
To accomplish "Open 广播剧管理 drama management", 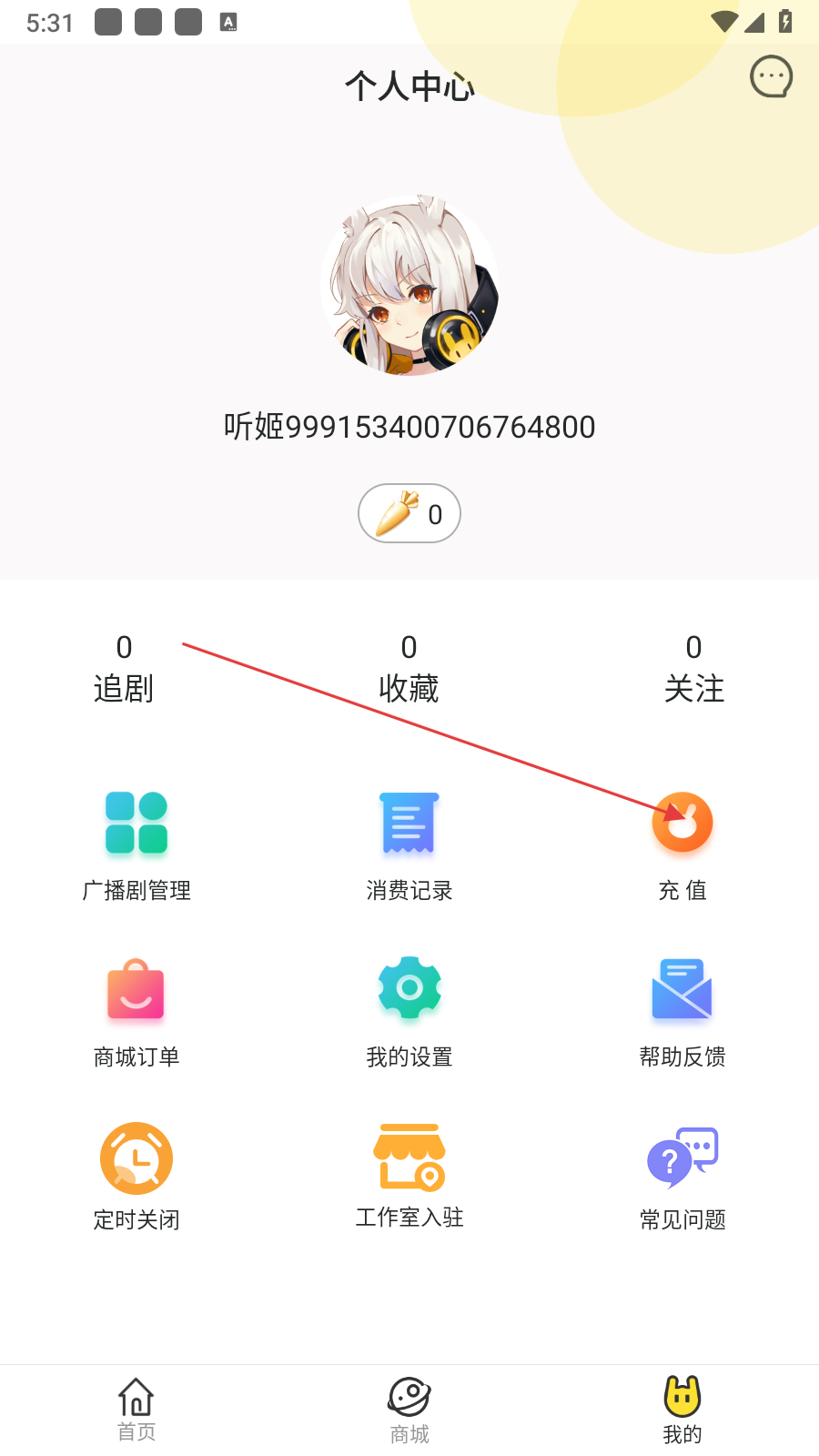I will pyautogui.click(x=136, y=844).
